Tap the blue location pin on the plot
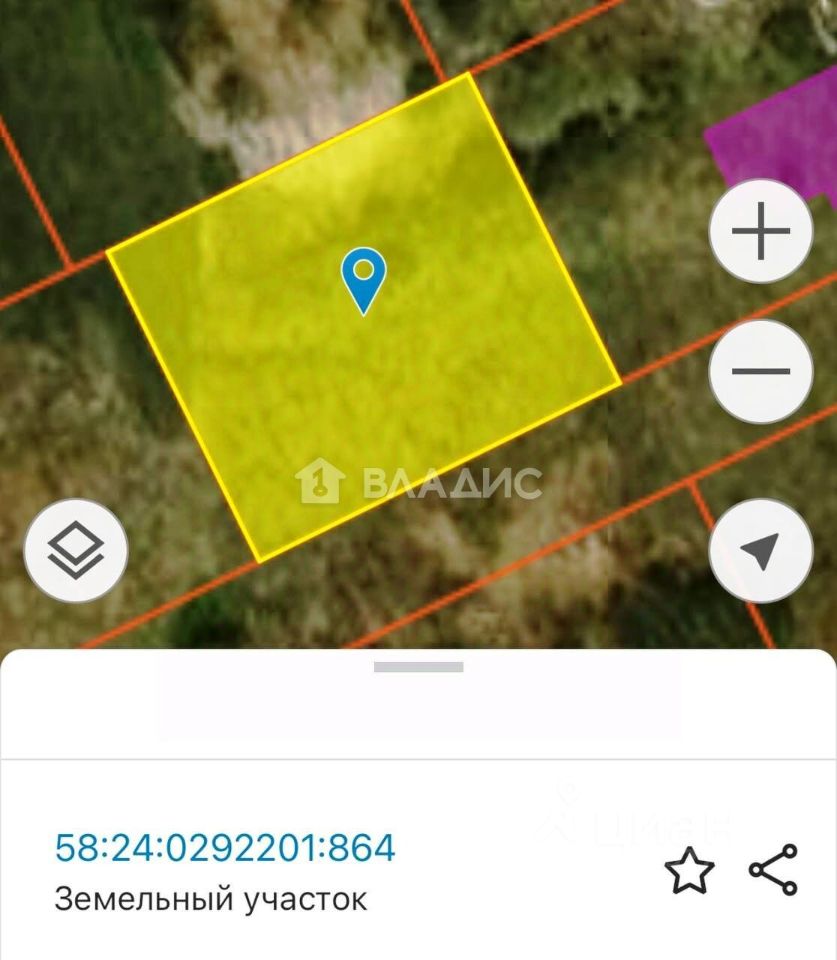837x960 pixels. 363,277
